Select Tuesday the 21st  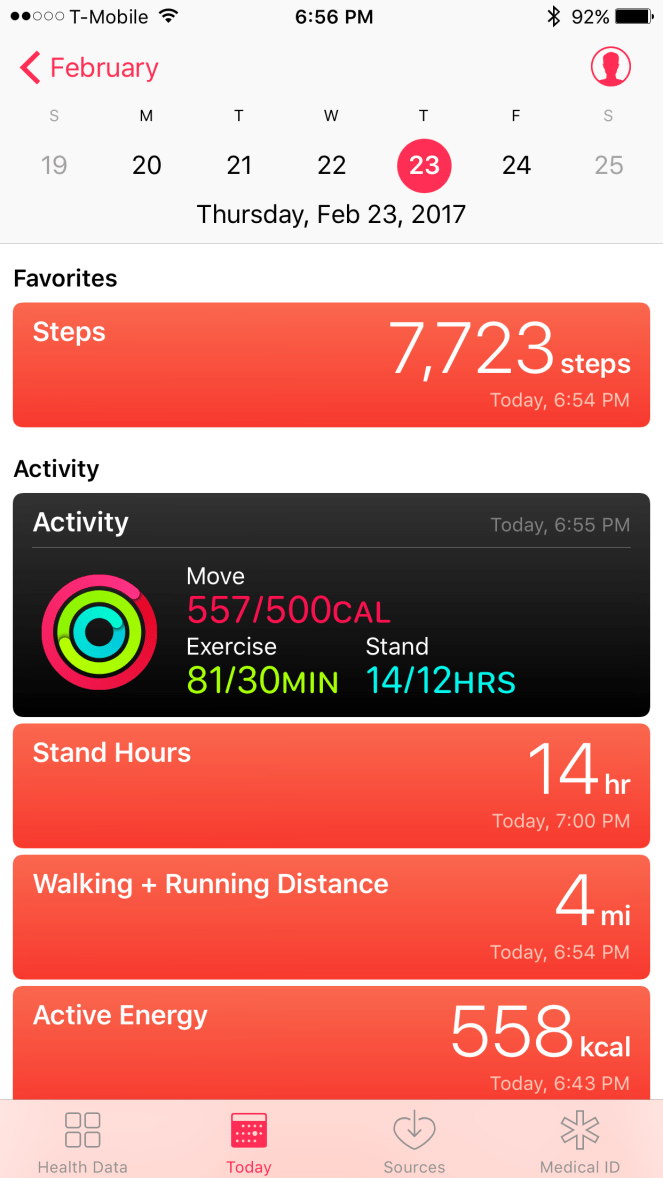239,165
